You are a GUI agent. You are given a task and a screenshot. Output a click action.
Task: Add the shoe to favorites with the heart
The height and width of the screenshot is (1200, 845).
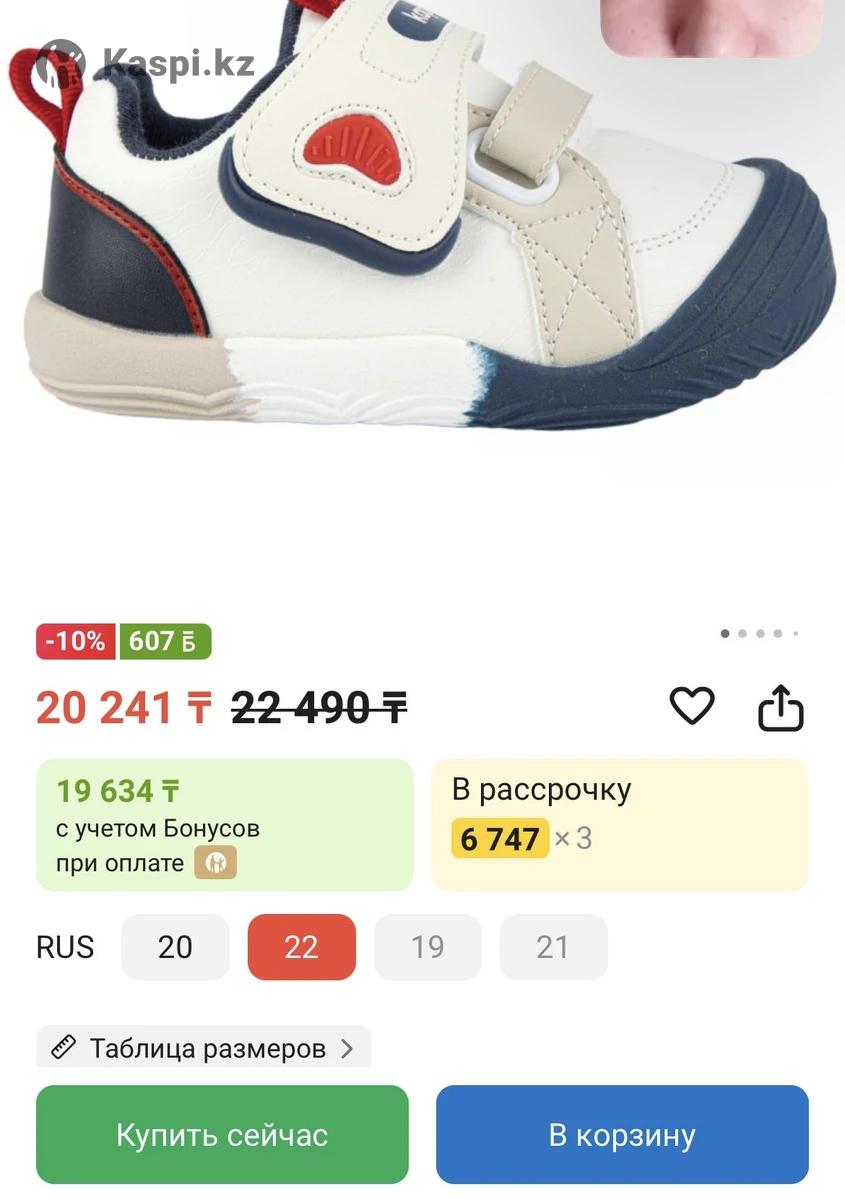pyautogui.click(x=691, y=707)
